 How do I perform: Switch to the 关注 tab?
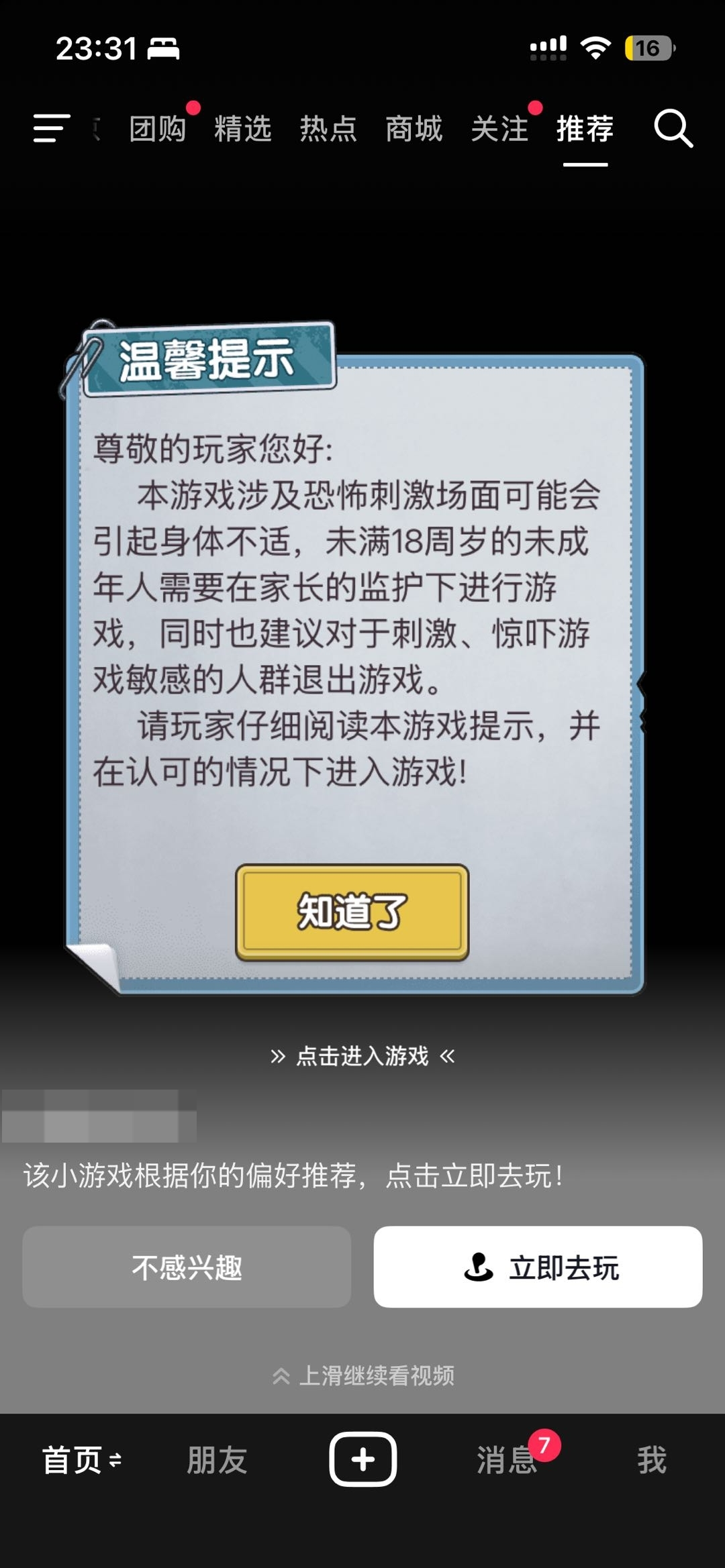[499, 129]
